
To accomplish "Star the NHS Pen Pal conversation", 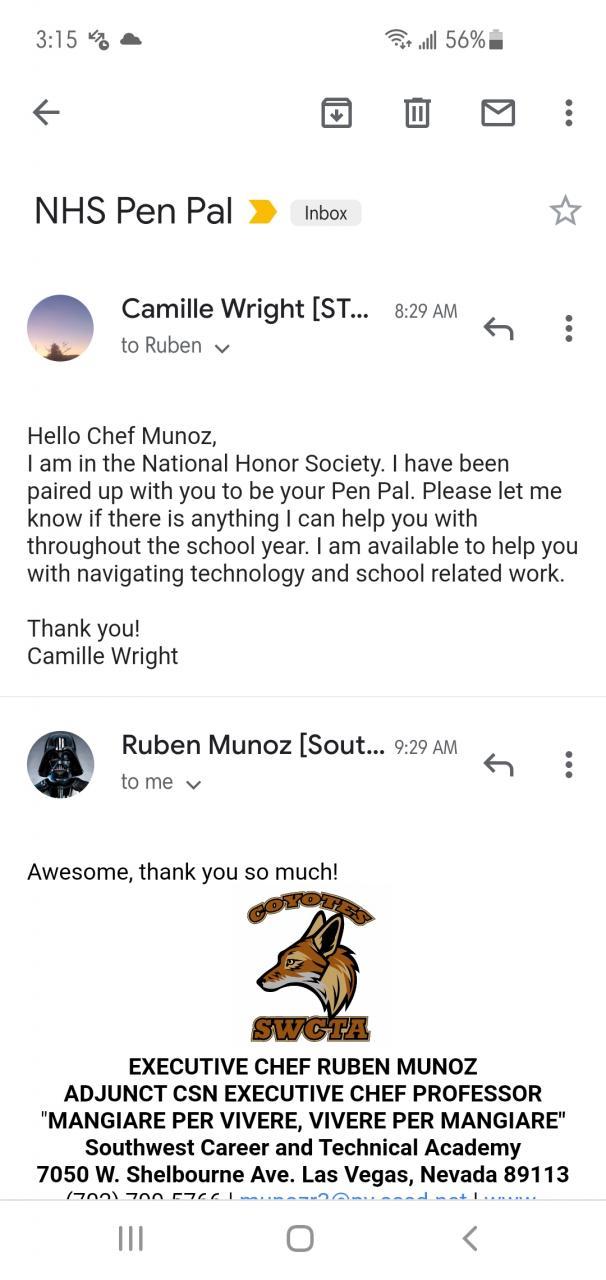I will click(565, 211).
